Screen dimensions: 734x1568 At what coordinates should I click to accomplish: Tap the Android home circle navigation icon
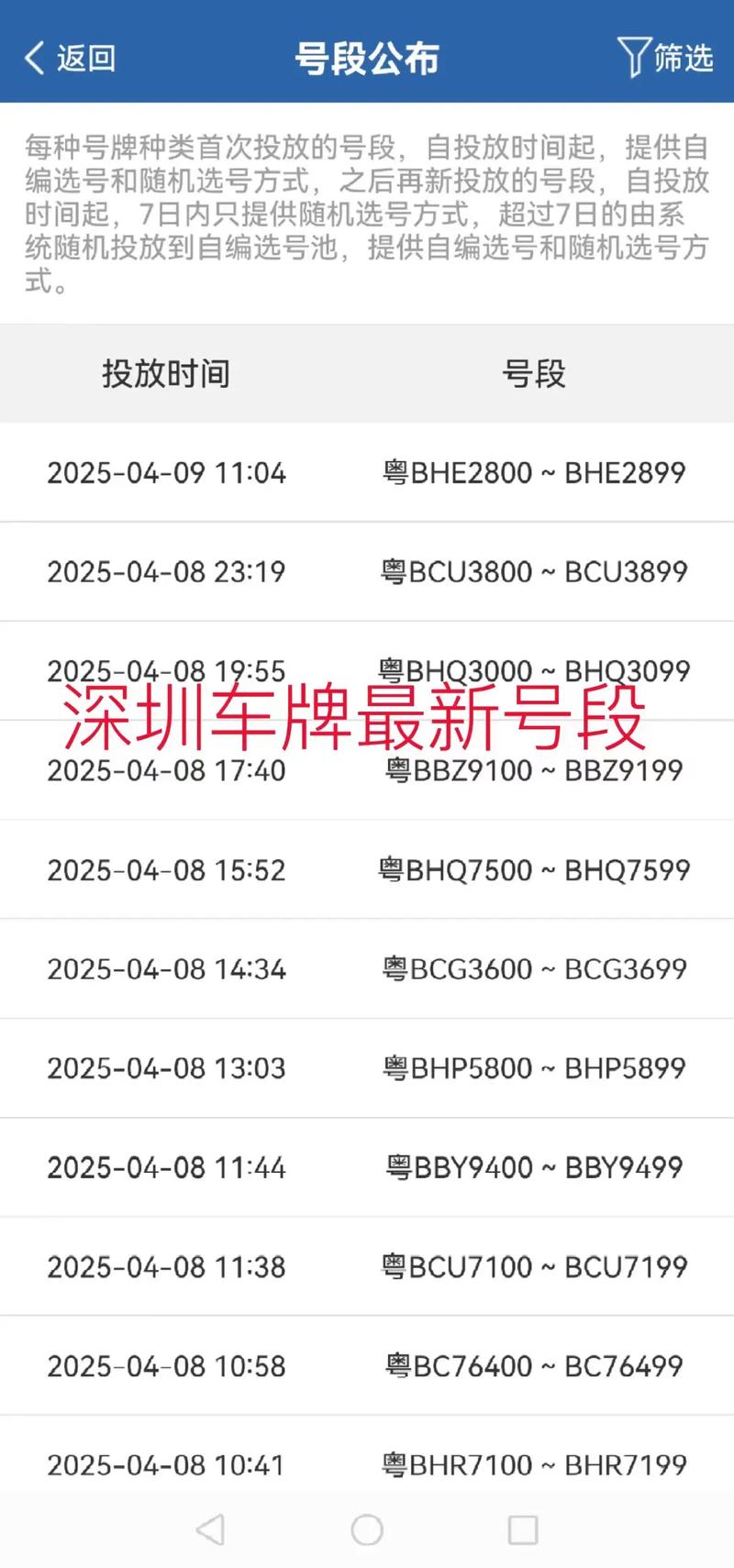(367, 1529)
